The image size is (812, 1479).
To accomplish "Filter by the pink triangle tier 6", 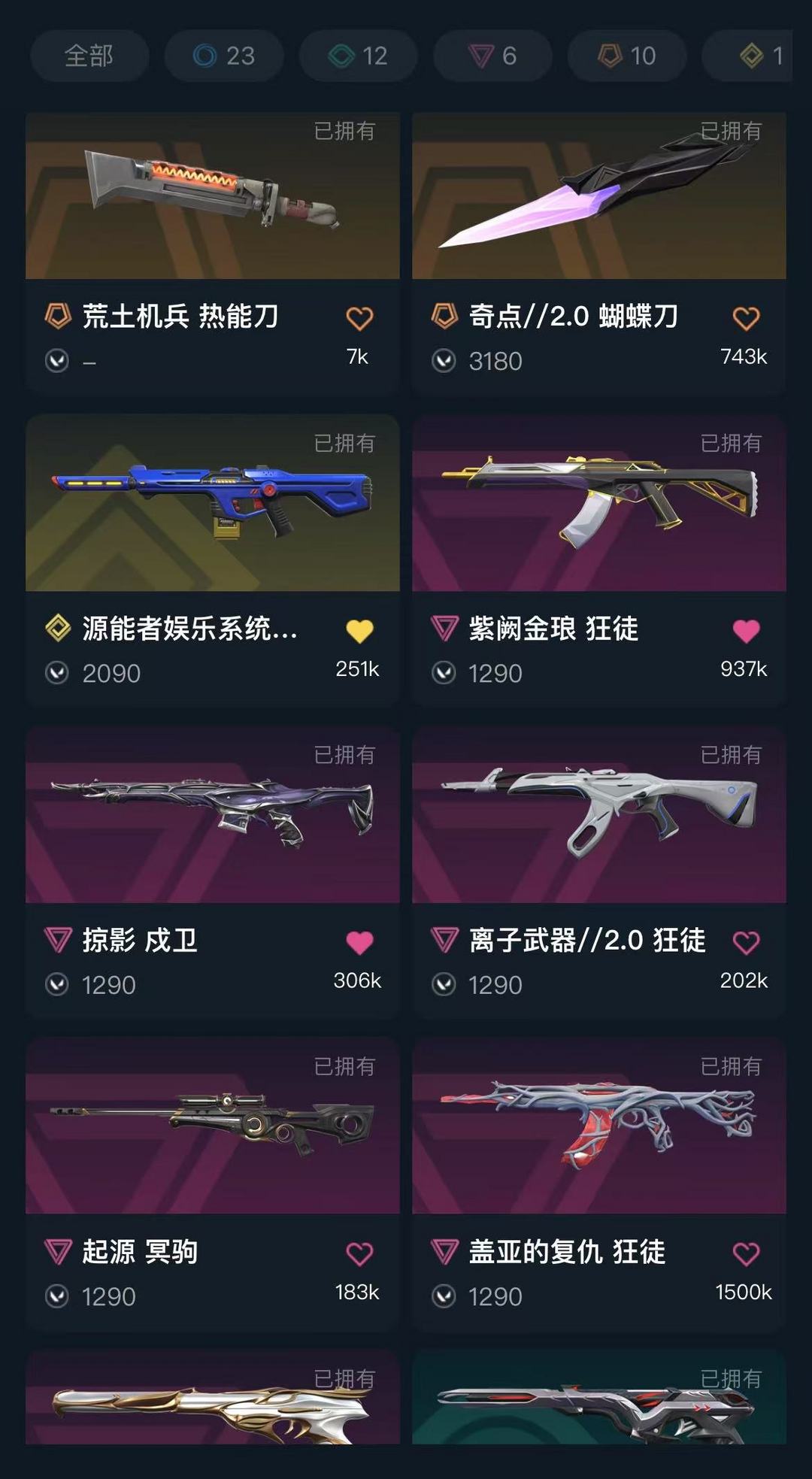I will [492, 56].
